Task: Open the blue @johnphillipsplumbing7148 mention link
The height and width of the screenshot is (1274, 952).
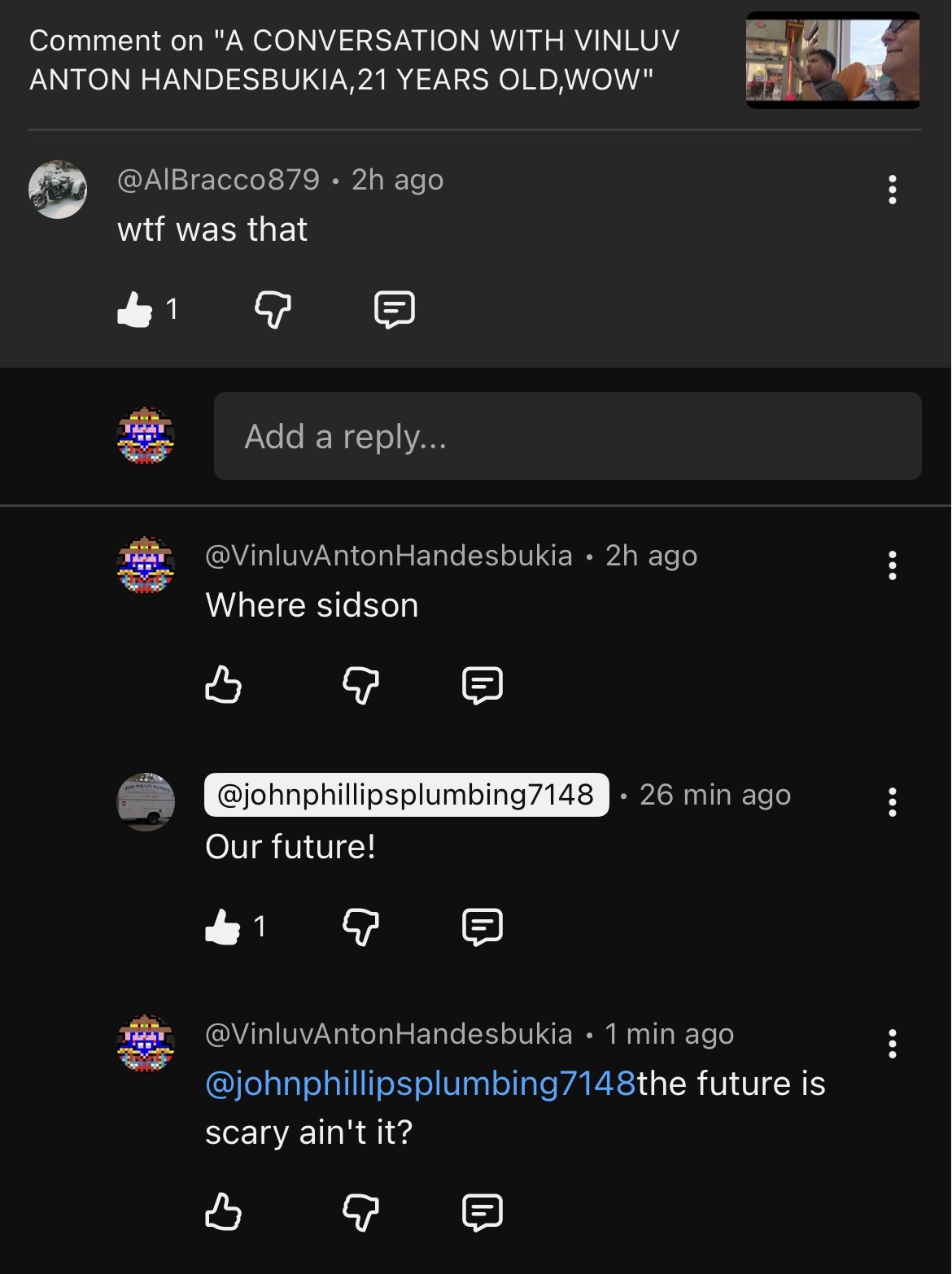Action: [x=420, y=1084]
